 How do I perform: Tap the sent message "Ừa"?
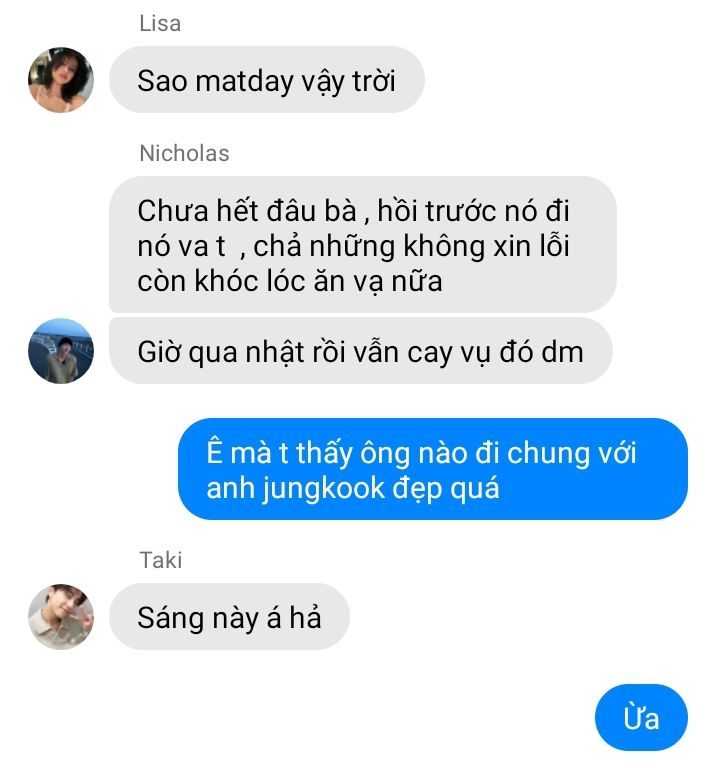click(641, 718)
